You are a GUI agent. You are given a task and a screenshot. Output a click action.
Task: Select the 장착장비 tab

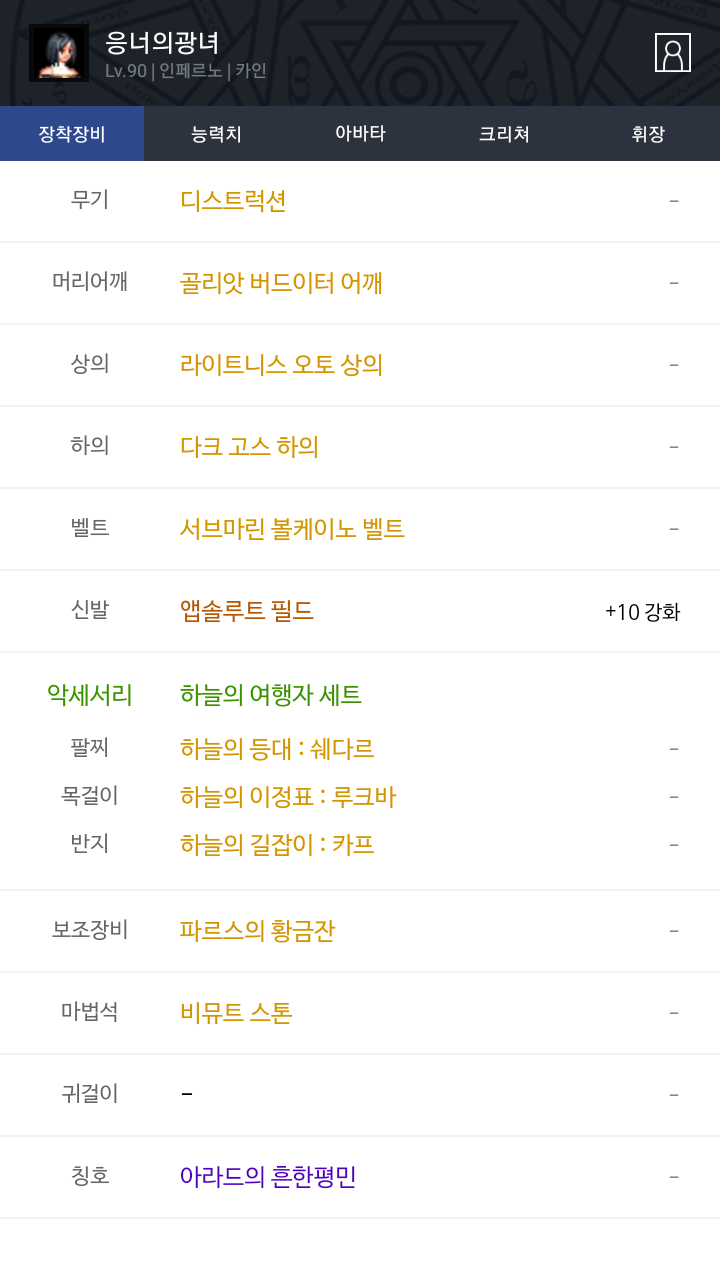[72, 134]
